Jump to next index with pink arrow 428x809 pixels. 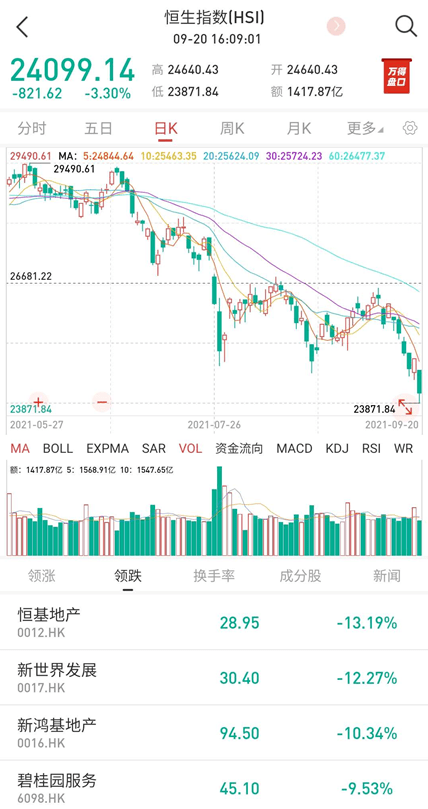click(x=336, y=26)
